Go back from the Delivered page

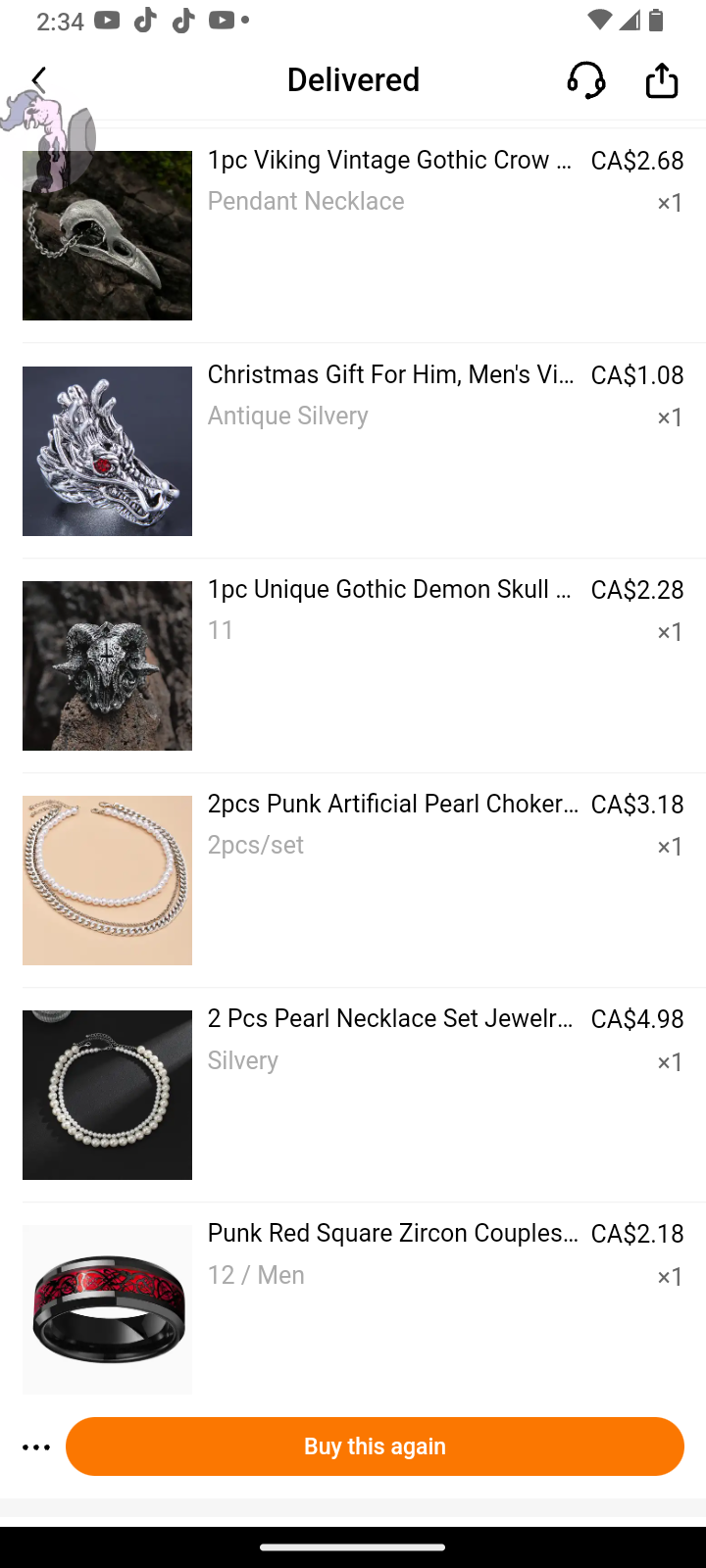click(x=39, y=79)
